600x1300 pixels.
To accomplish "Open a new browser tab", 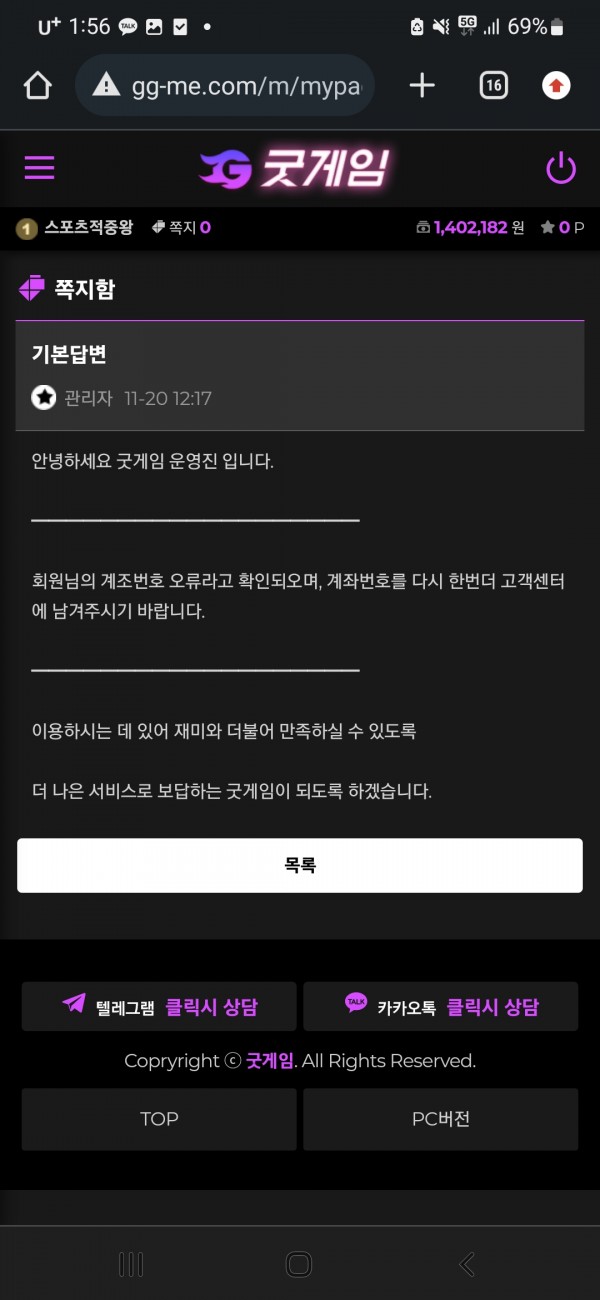I will pos(422,86).
